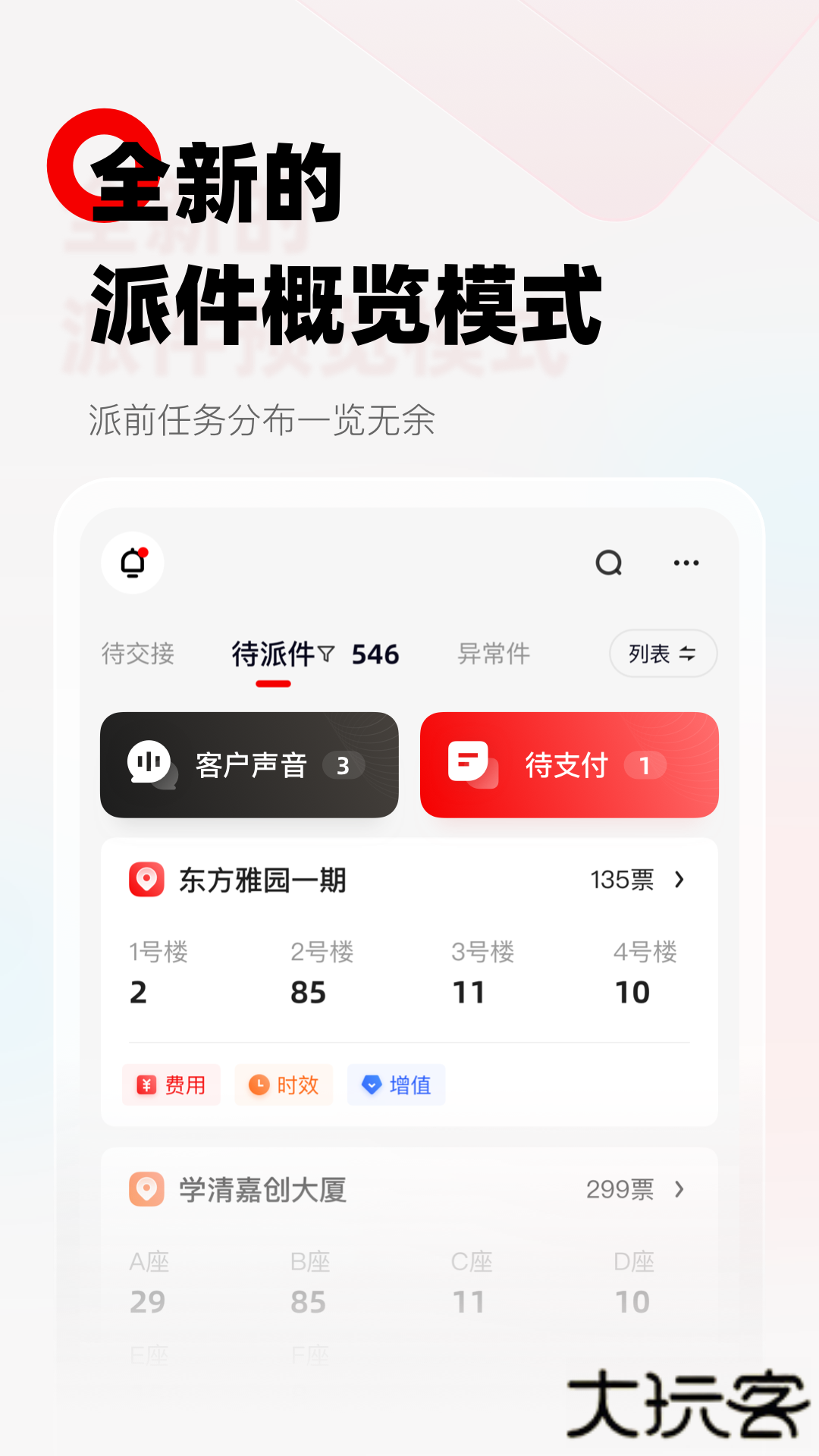Switch to the 待交接 tab
This screenshot has width=819, height=1456.
coord(138,653)
